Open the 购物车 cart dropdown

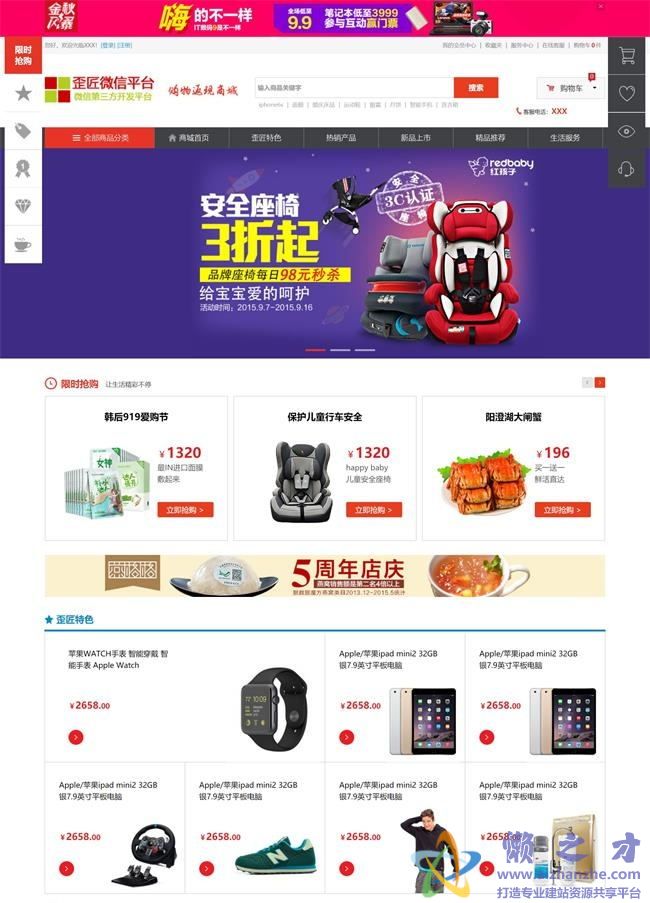click(x=571, y=88)
